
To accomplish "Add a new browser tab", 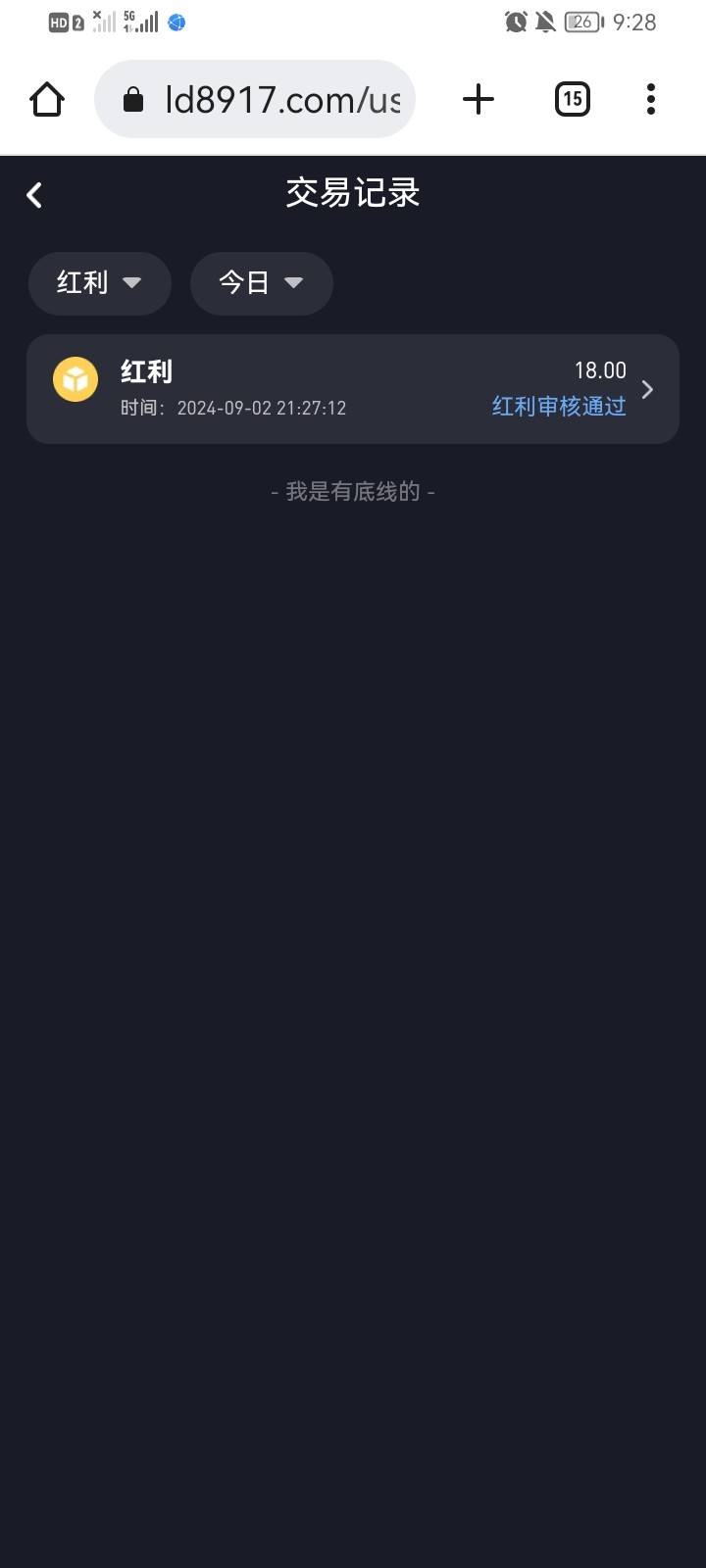I will tap(479, 100).
